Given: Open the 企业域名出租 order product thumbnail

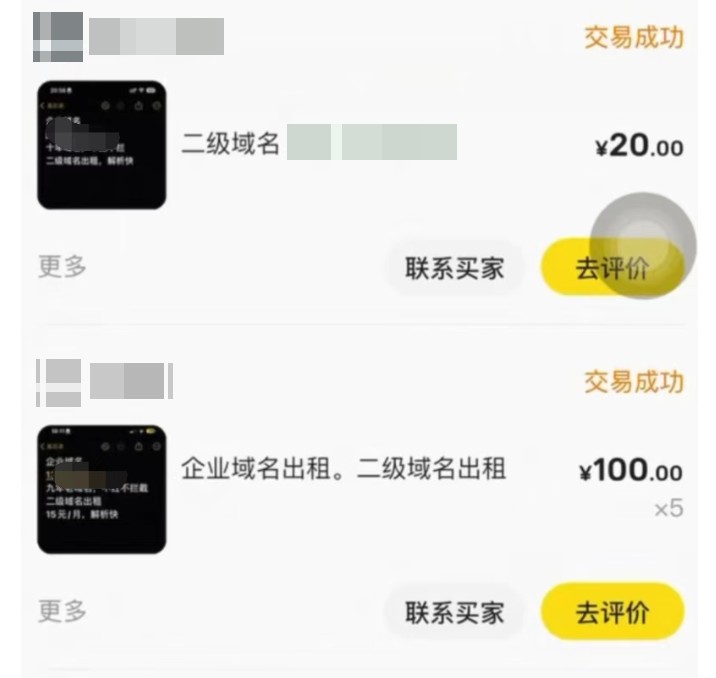Looking at the screenshot, I should click(x=102, y=490).
